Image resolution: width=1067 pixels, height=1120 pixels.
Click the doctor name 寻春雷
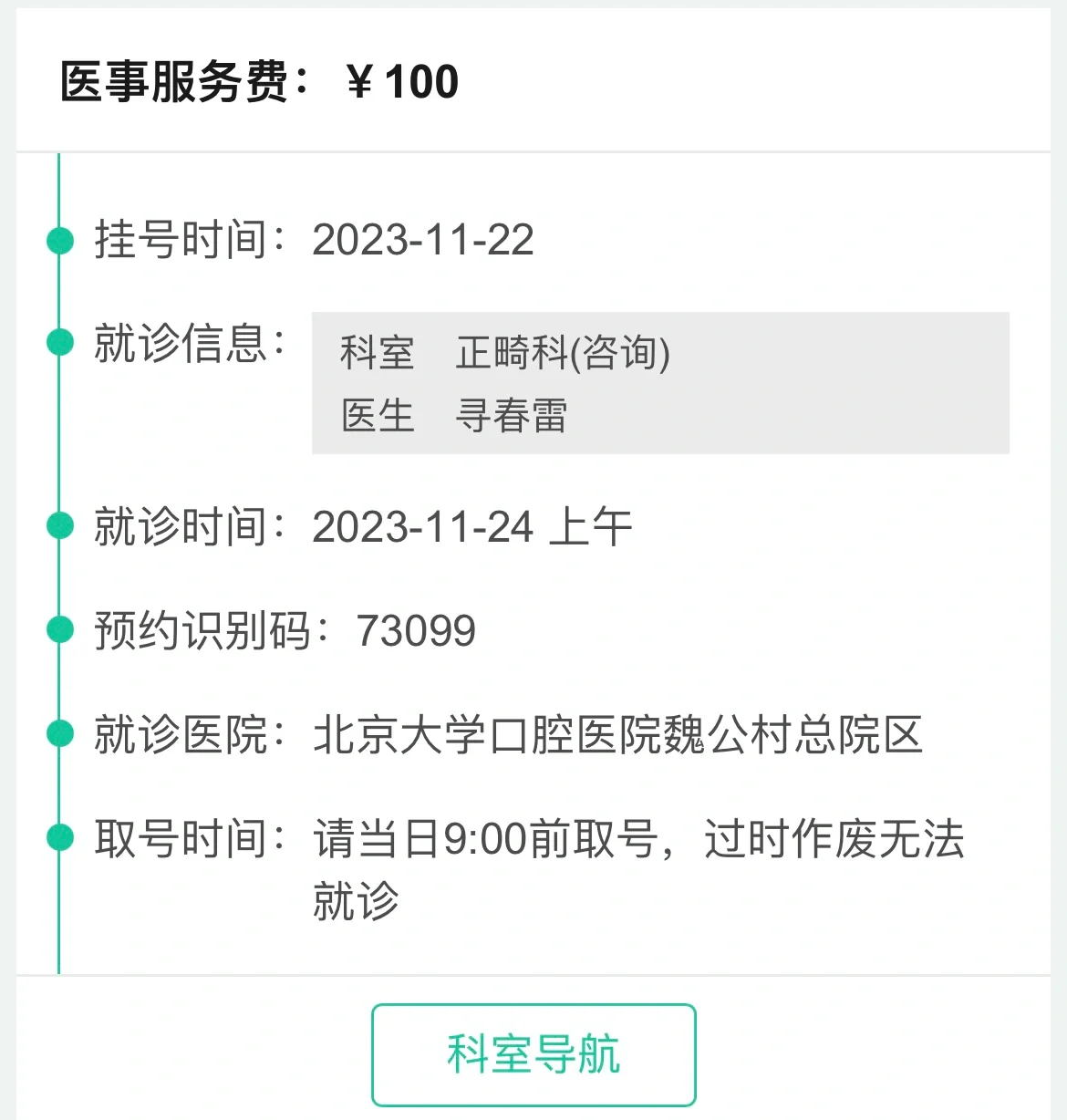tap(513, 415)
